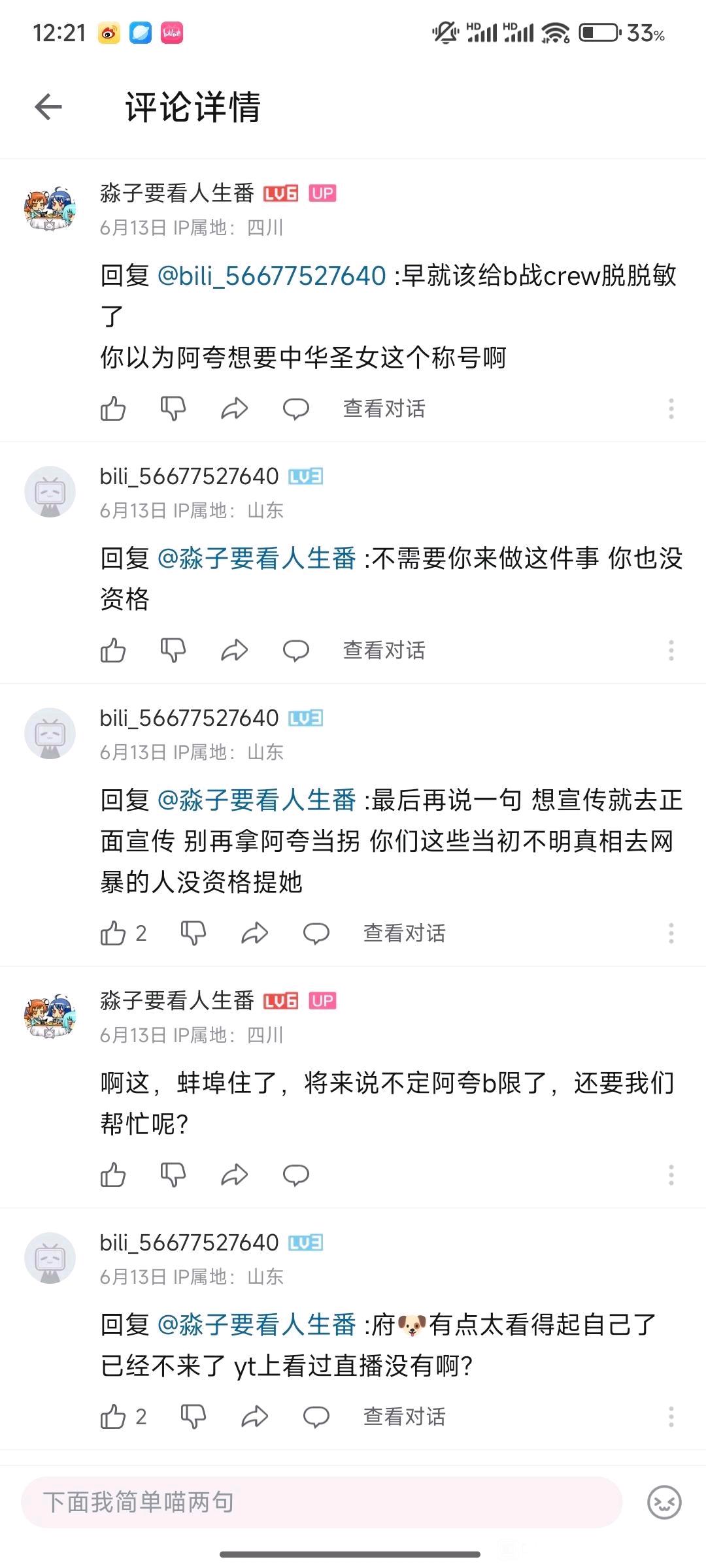Tap 查看对话 under the 中华圣女 comment
Viewport: 706px width, 1568px height.
(384, 409)
